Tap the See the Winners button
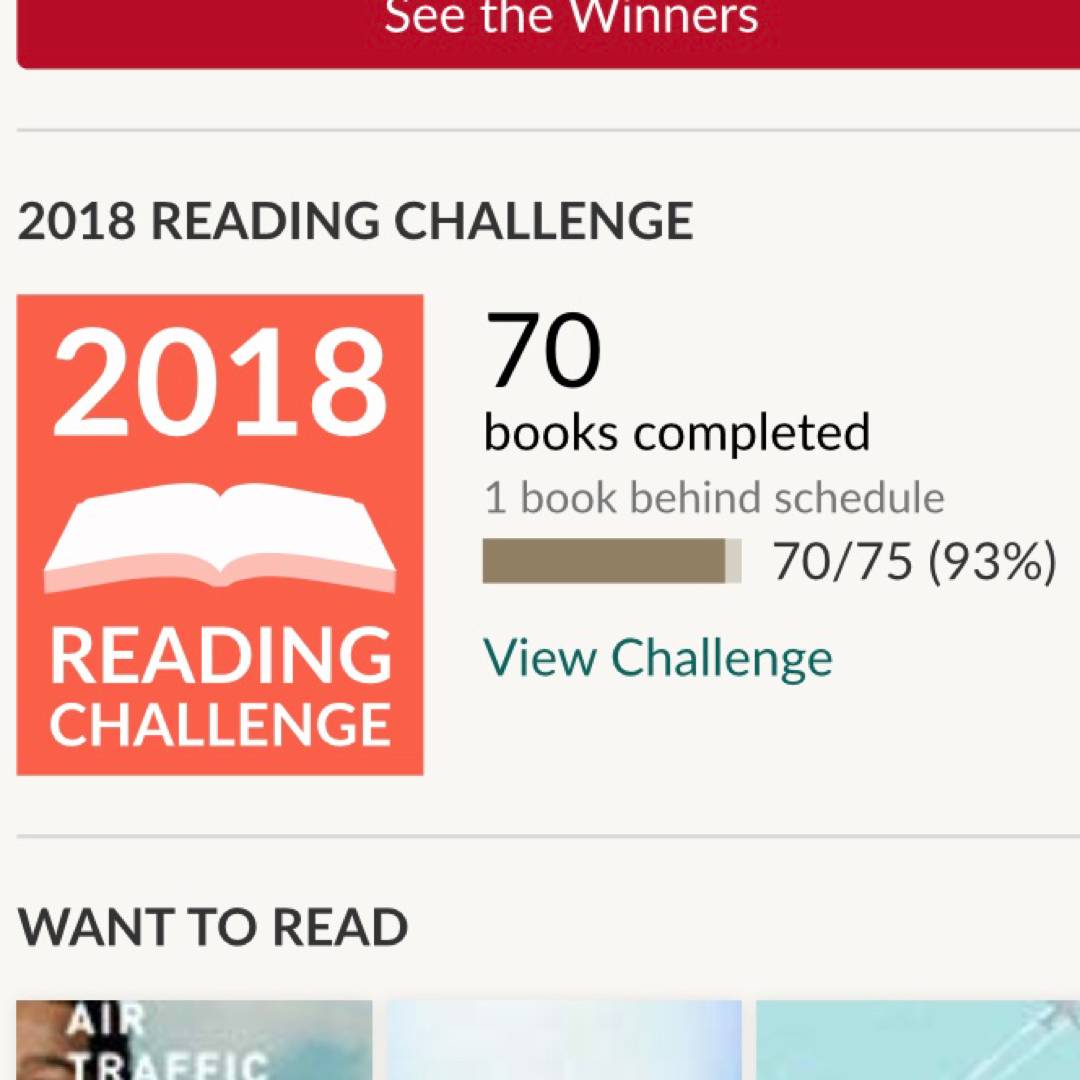This screenshot has width=1080, height=1080. [x=570, y=25]
